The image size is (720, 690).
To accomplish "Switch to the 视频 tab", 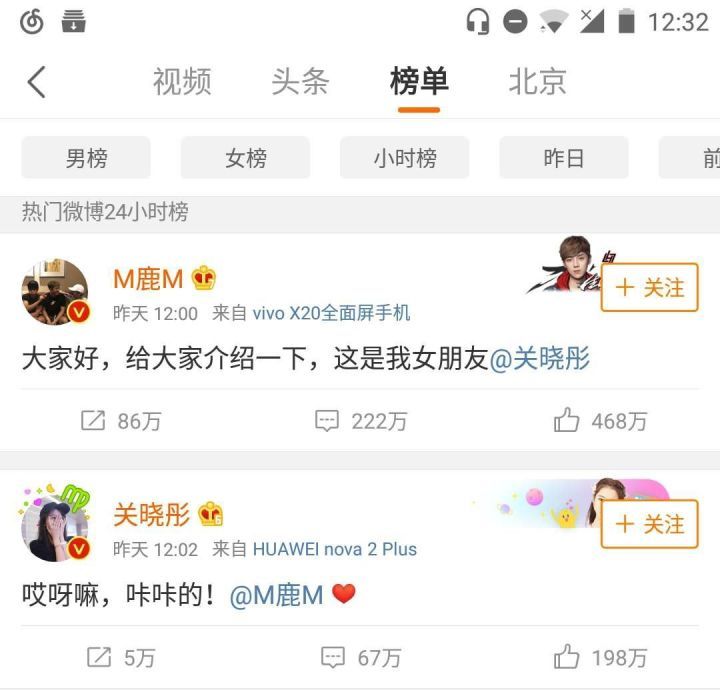I will click(x=181, y=82).
